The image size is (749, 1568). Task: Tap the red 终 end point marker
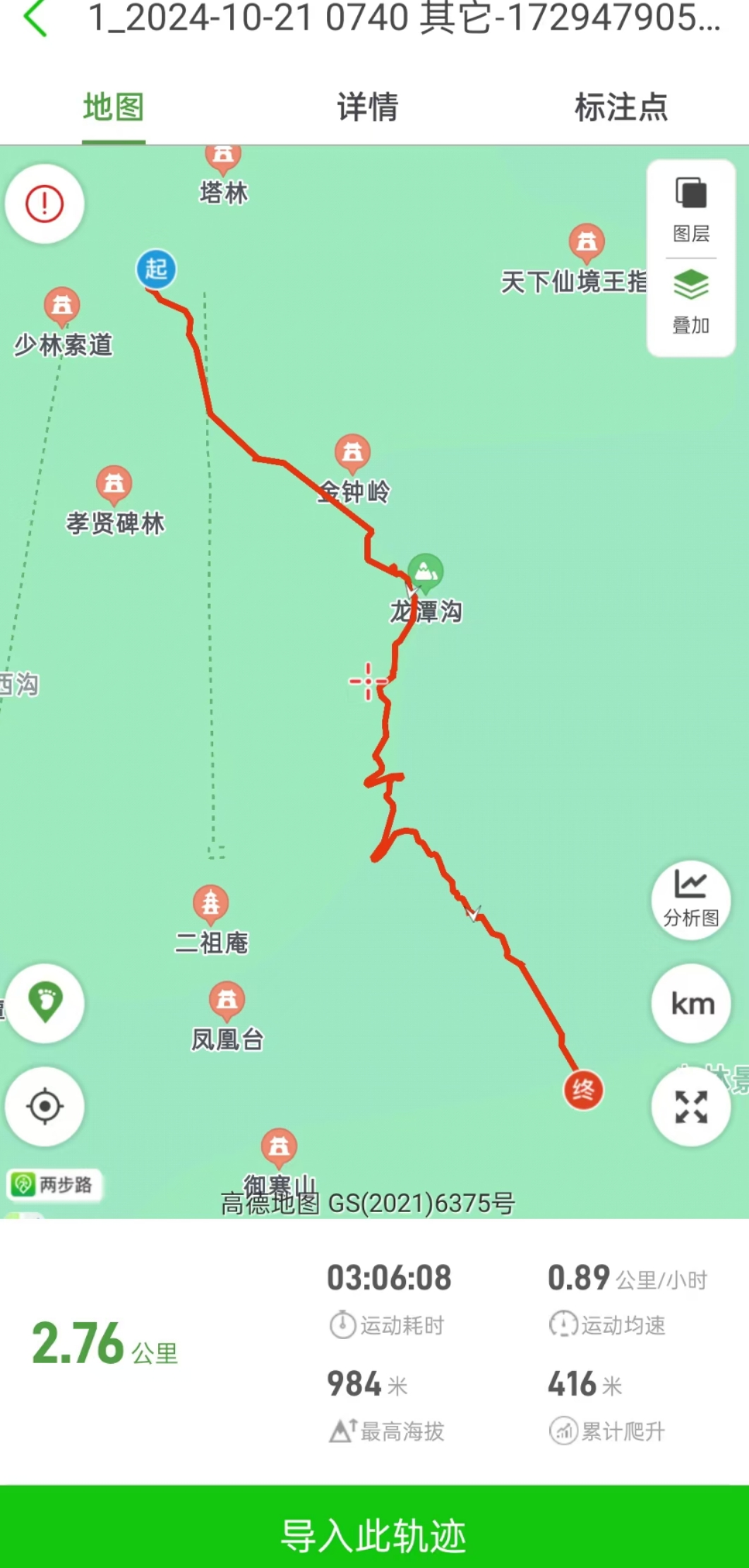click(583, 1091)
